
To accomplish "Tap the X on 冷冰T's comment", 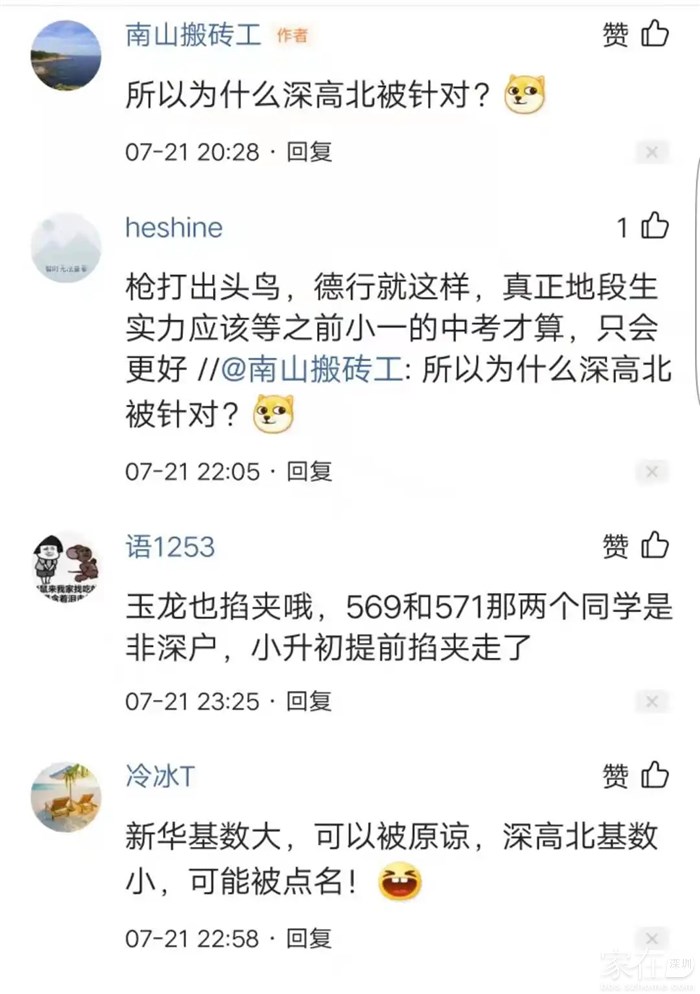I will [651, 938].
